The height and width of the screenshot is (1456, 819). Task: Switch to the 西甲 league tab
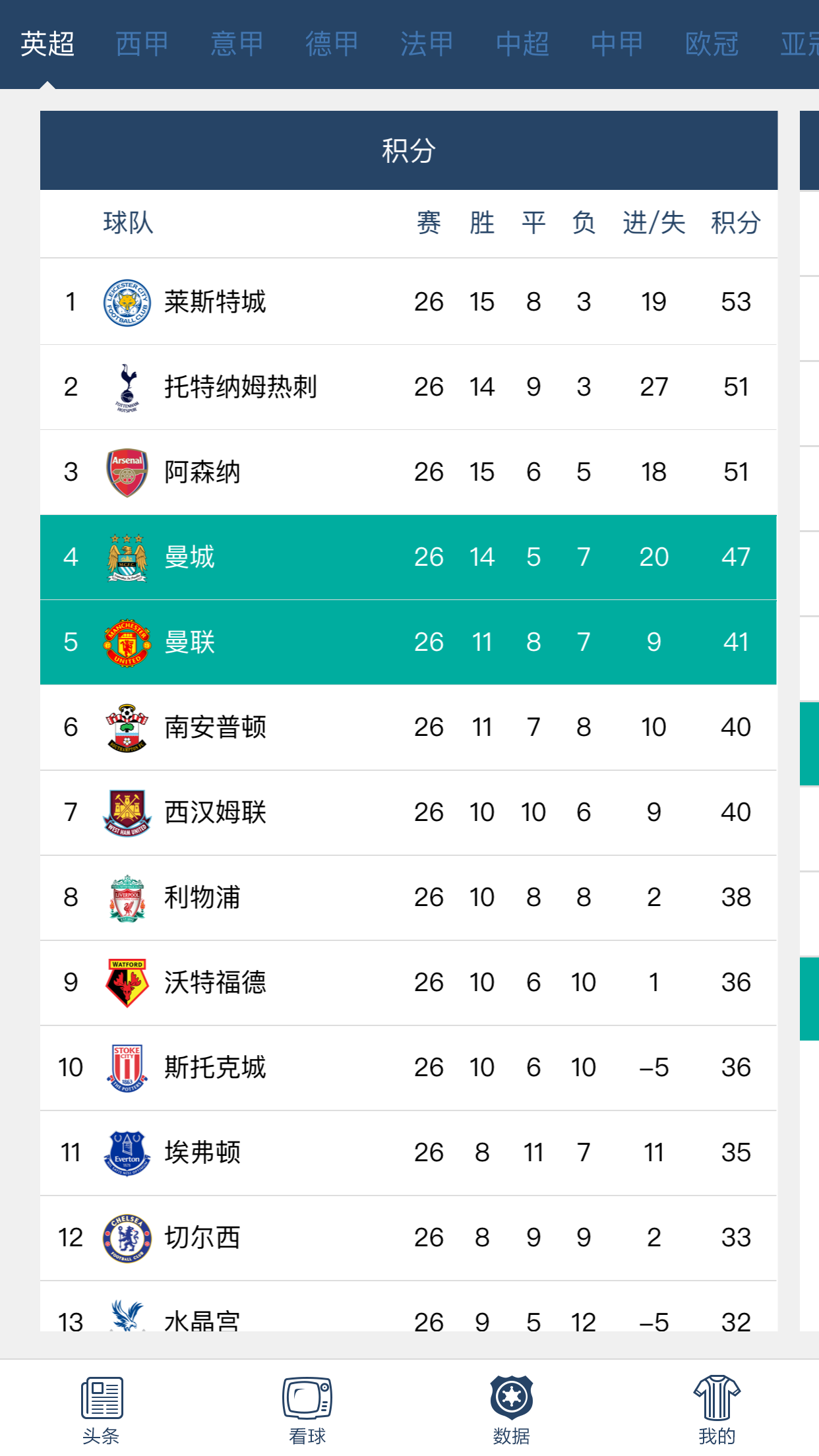click(x=142, y=44)
